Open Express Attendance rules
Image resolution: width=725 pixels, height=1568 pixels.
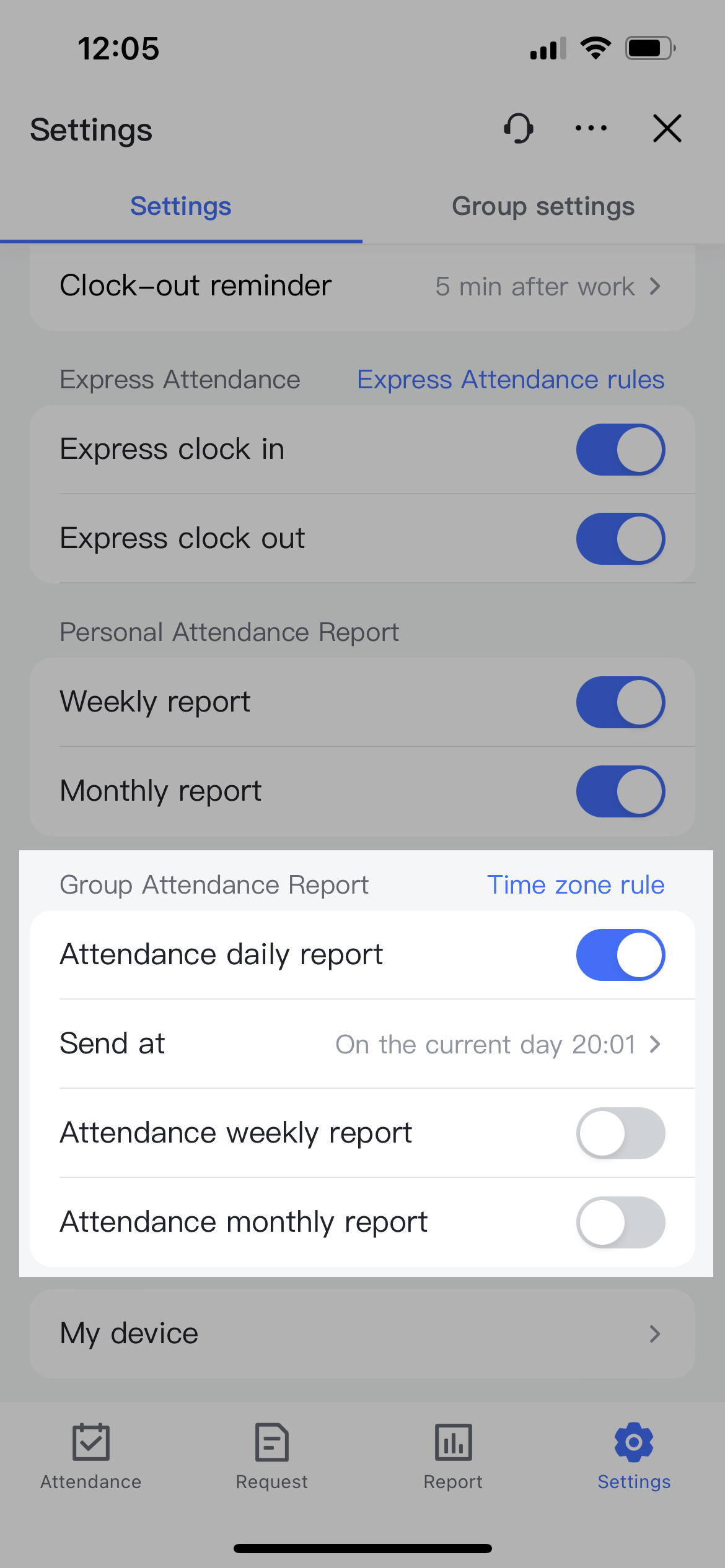click(x=509, y=379)
